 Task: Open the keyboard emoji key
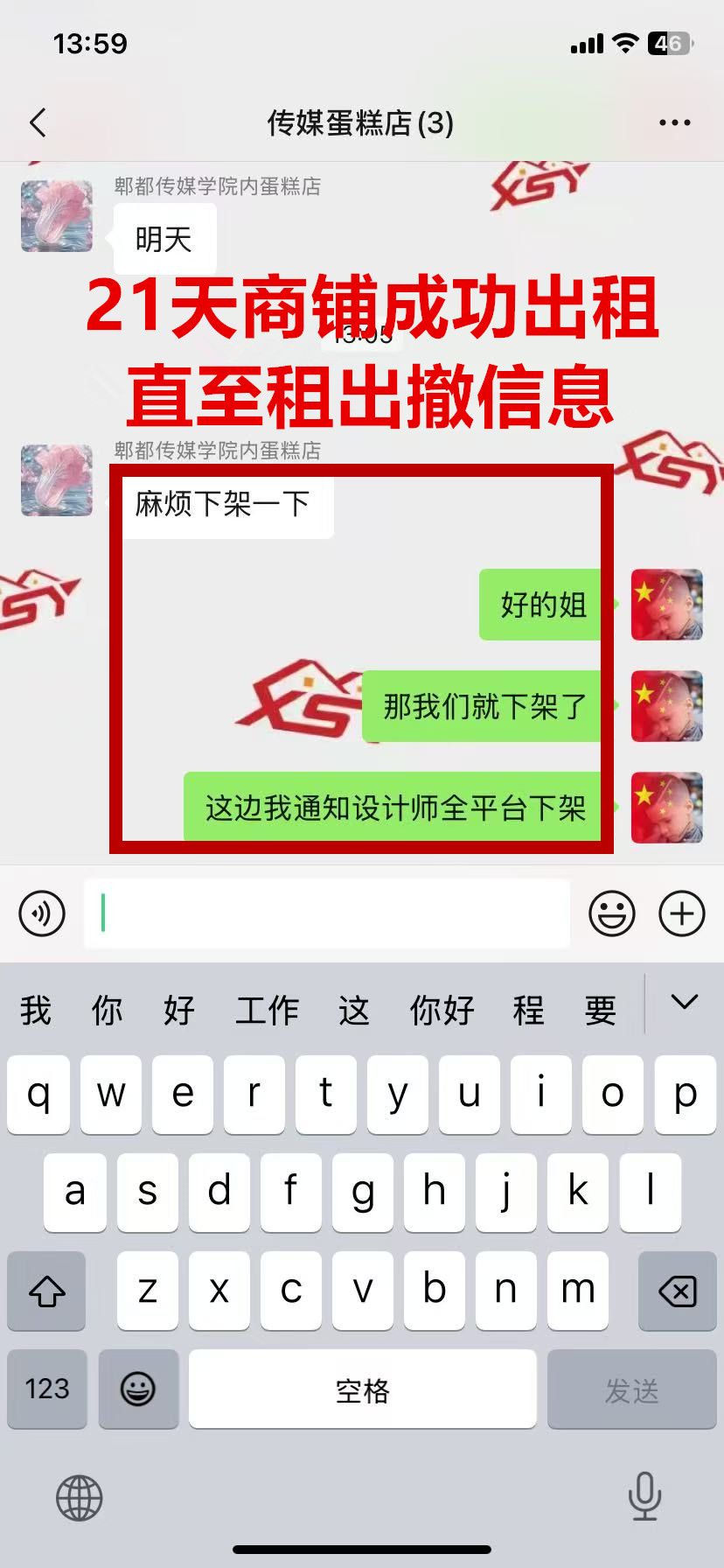(138, 1389)
